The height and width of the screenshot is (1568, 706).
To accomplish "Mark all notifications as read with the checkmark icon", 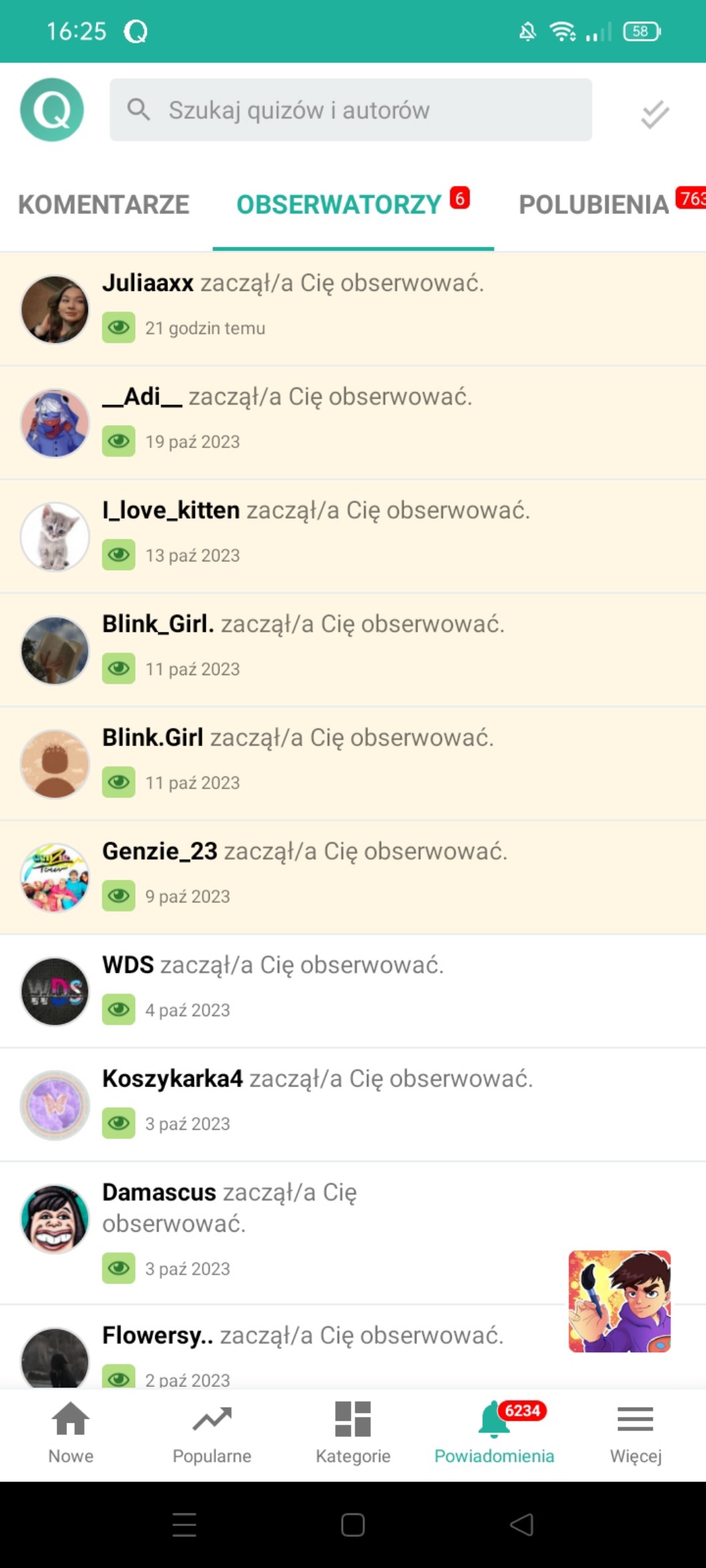I will [x=655, y=114].
